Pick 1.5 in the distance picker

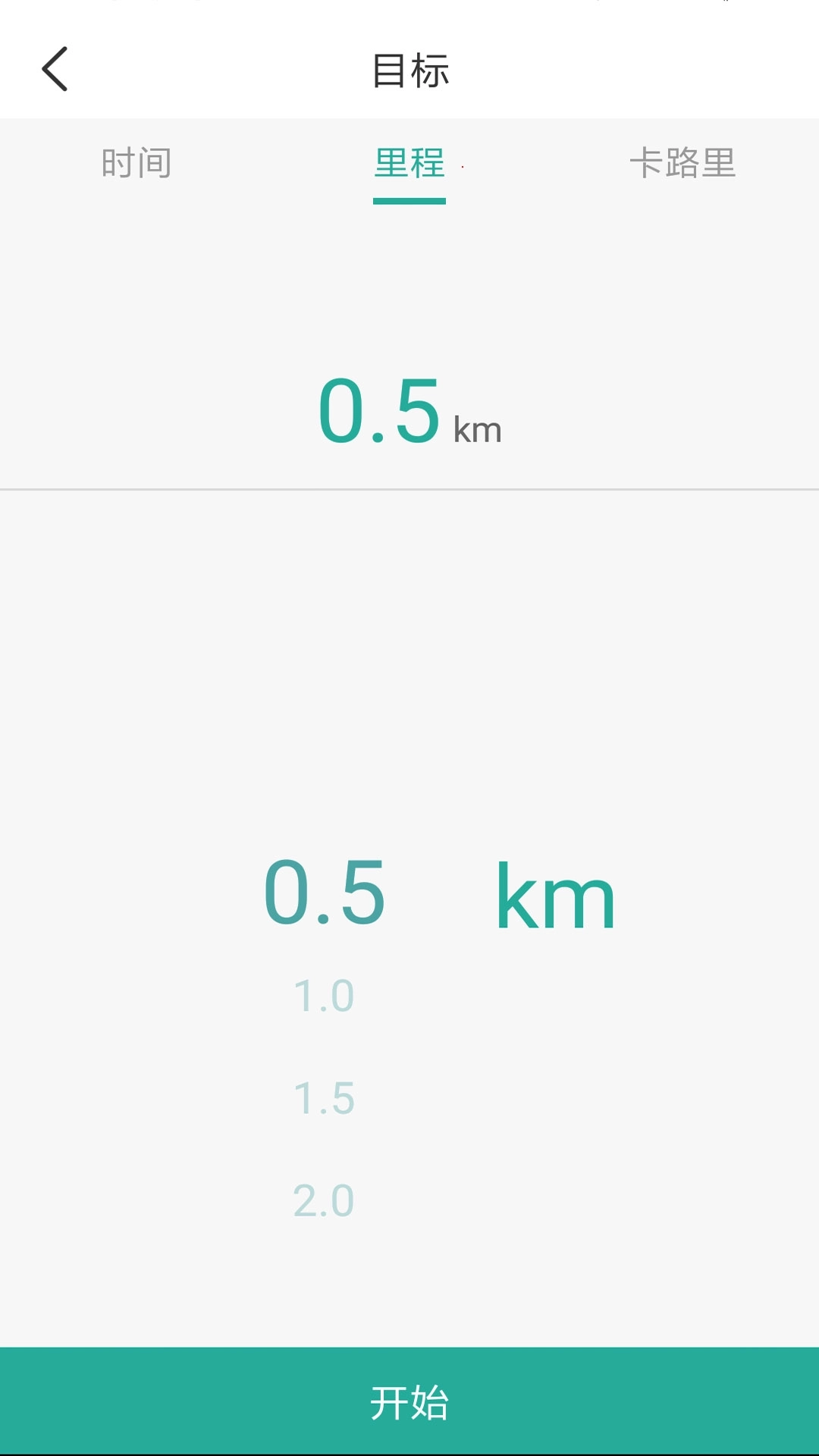[x=324, y=1098]
